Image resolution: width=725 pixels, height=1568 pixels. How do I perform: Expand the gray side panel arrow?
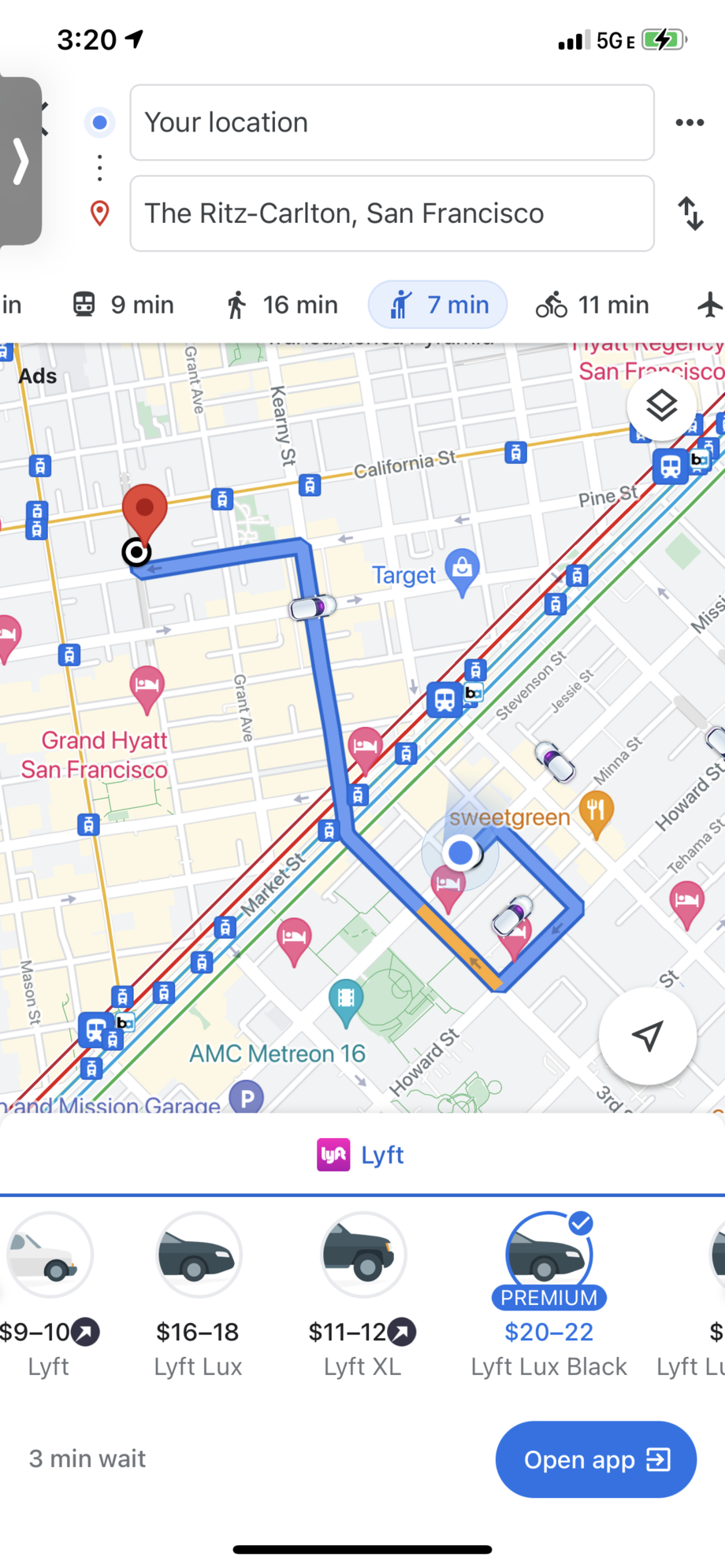pos(20,161)
